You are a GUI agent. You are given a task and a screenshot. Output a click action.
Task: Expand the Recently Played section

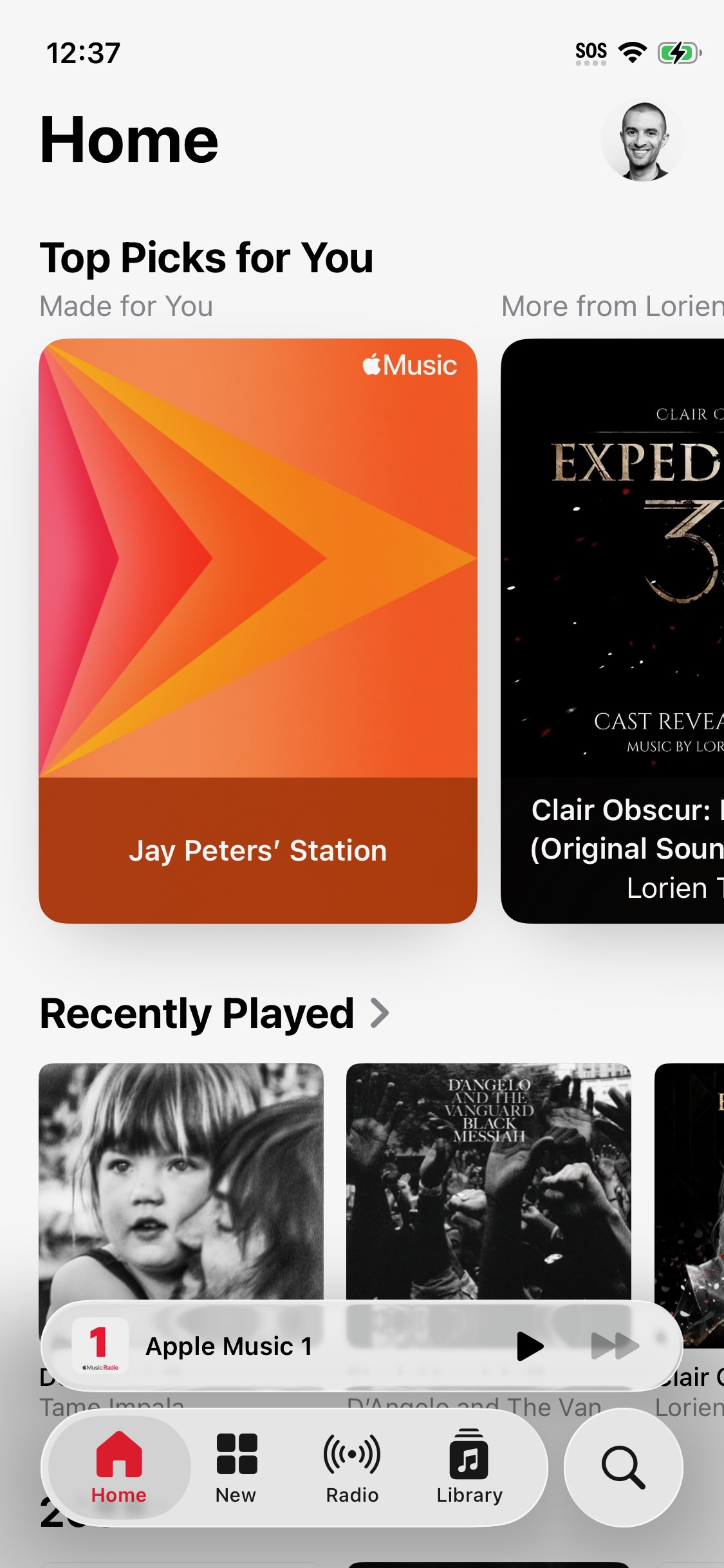(381, 1013)
